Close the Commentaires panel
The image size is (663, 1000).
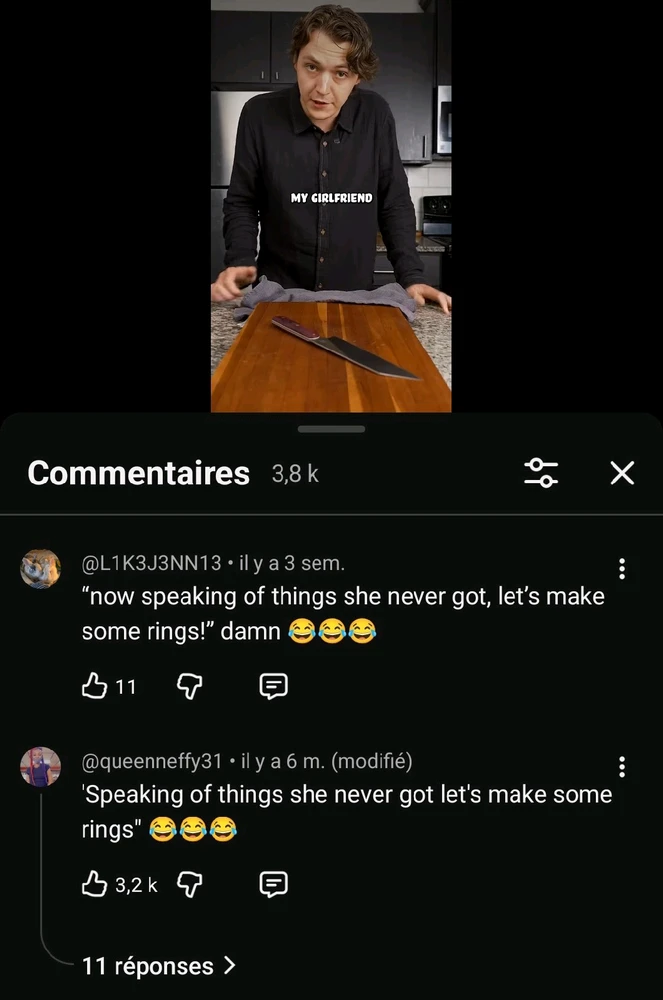[622, 473]
